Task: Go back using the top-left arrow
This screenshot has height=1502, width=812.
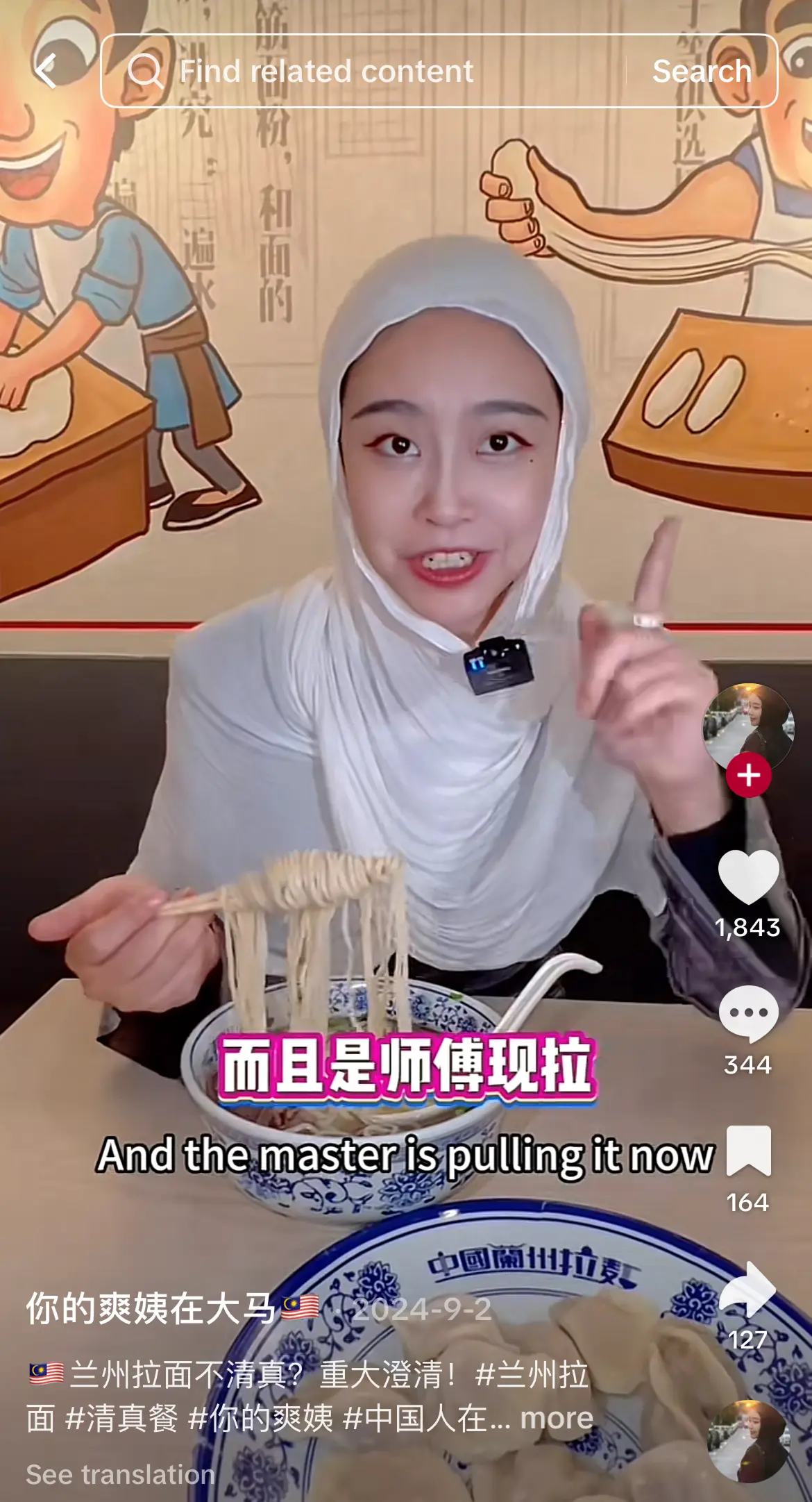Action: (x=47, y=72)
